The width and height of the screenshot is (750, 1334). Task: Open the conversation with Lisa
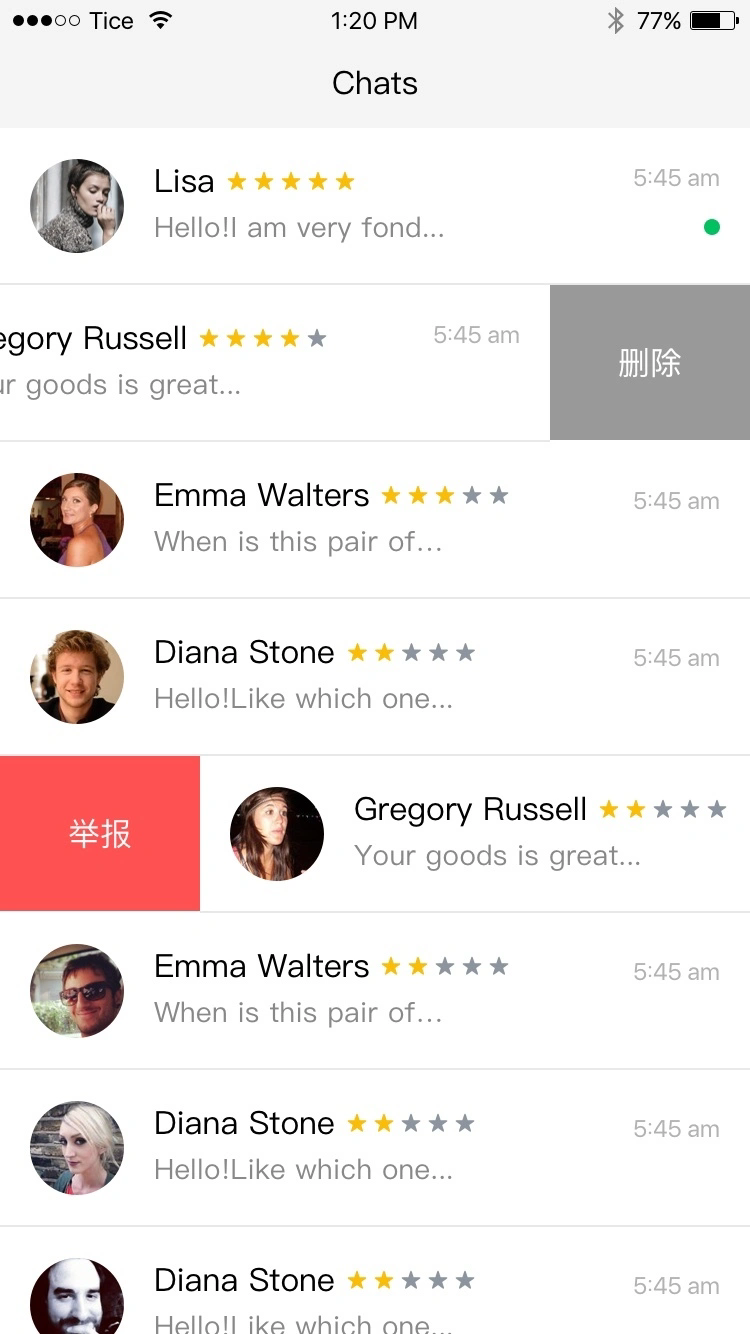coord(375,205)
